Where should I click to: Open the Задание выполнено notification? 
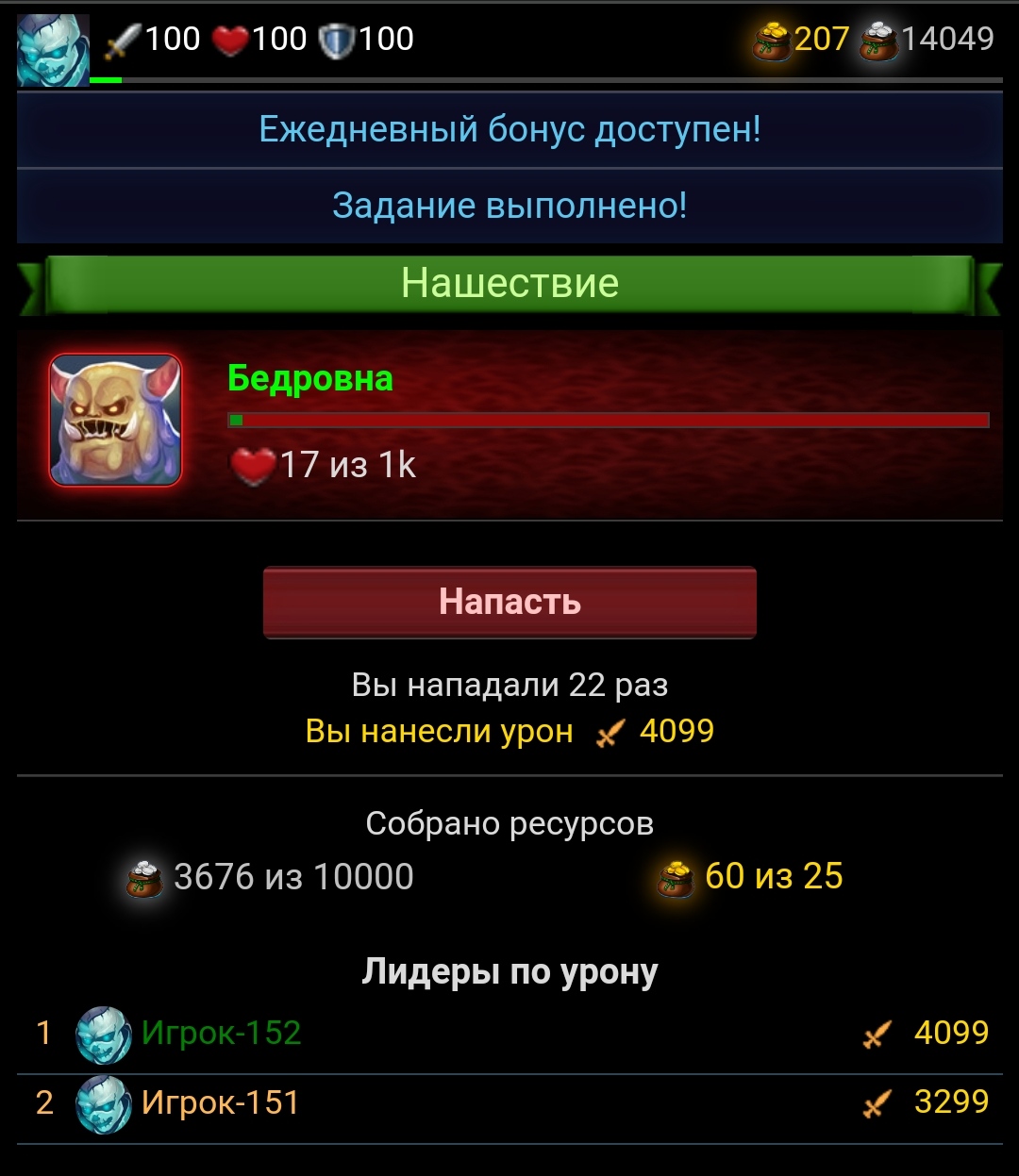point(509,205)
